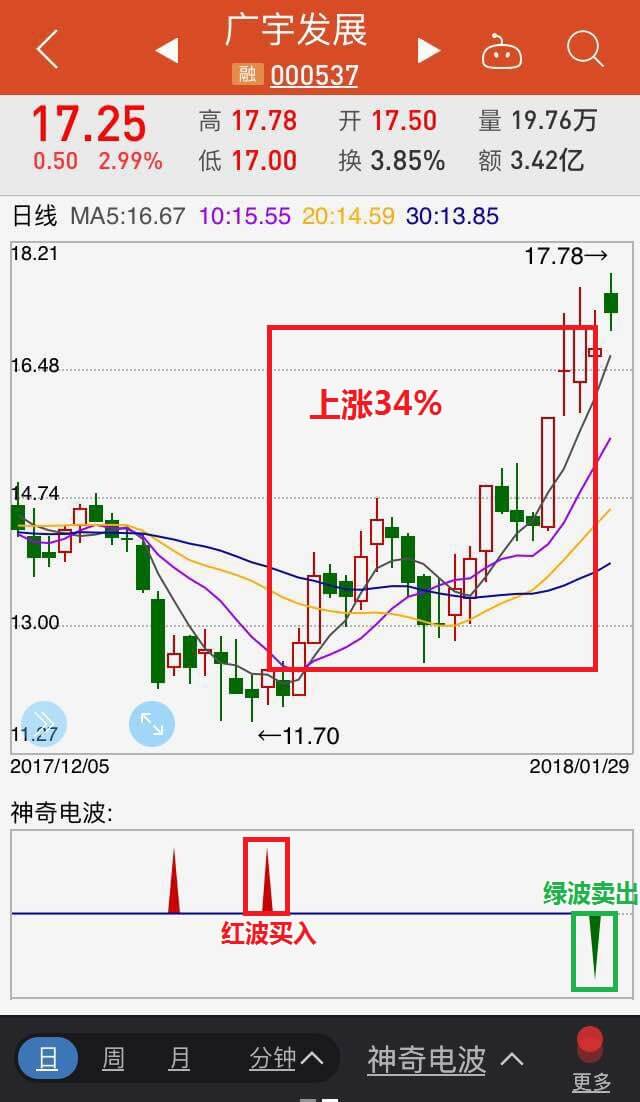
Task: Open stock search magnifier
Action: pyautogui.click(x=584, y=48)
